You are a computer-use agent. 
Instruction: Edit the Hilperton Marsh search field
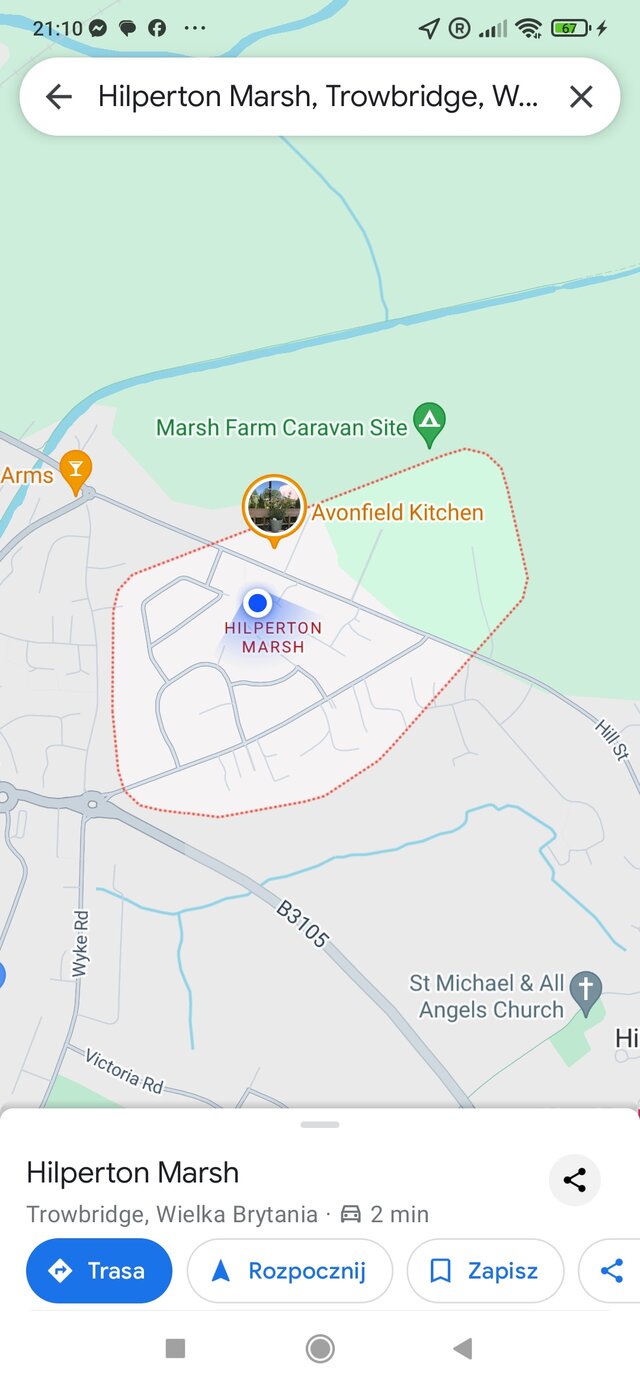click(318, 97)
